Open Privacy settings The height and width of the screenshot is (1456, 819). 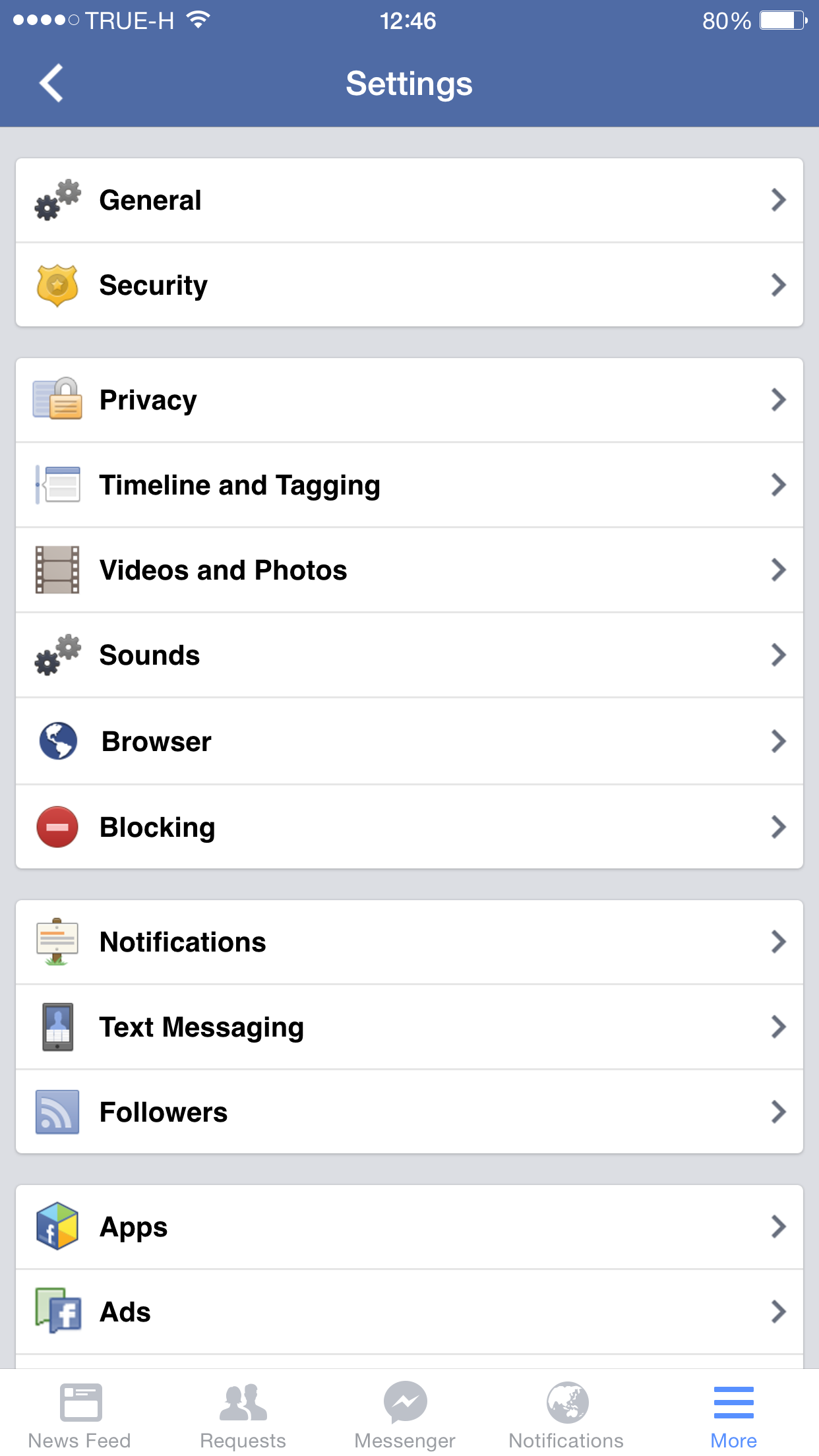pyautogui.click(x=409, y=400)
